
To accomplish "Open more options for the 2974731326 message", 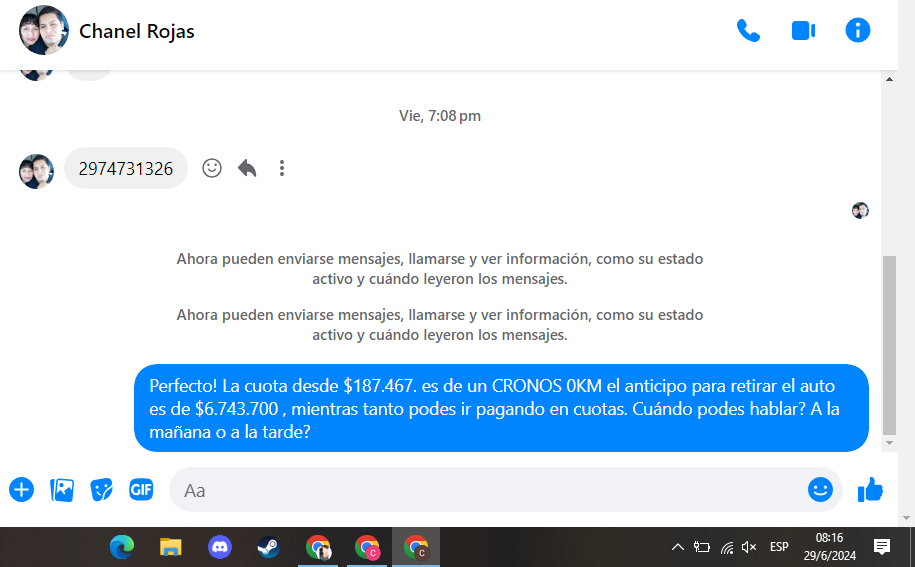I will click(282, 168).
